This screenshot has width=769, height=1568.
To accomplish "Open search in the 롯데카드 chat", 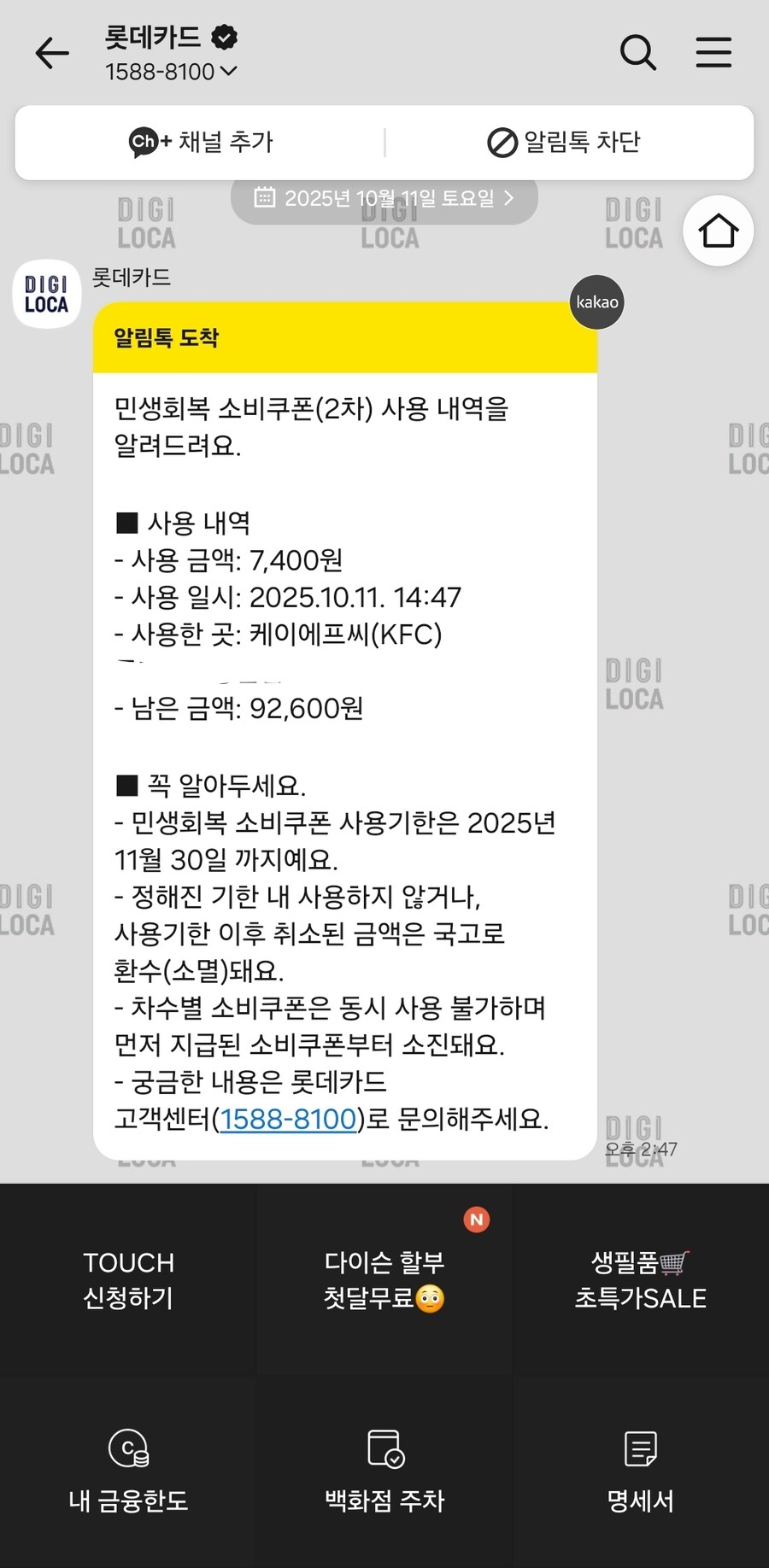I will (637, 53).
